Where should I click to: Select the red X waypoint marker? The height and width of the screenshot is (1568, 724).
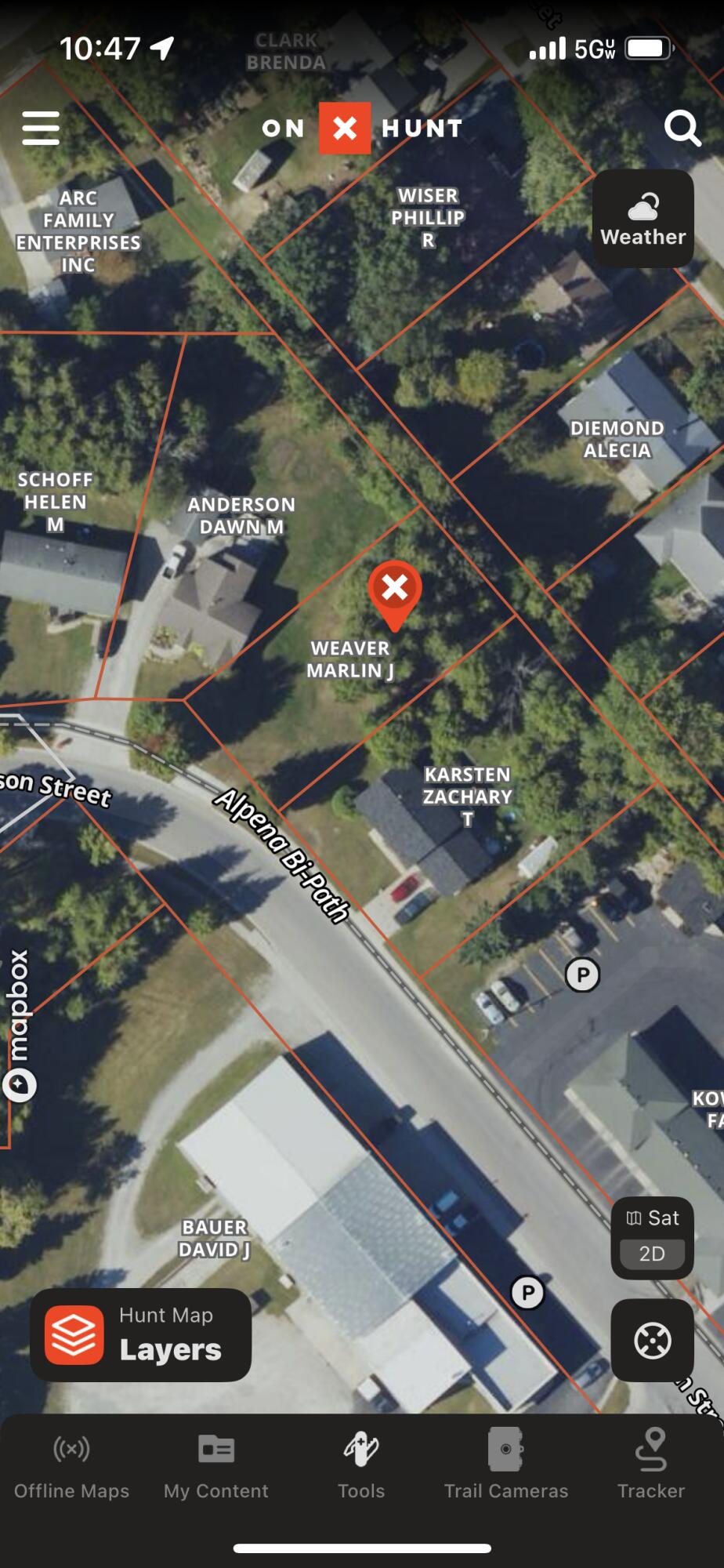click(x=395, y=590)
